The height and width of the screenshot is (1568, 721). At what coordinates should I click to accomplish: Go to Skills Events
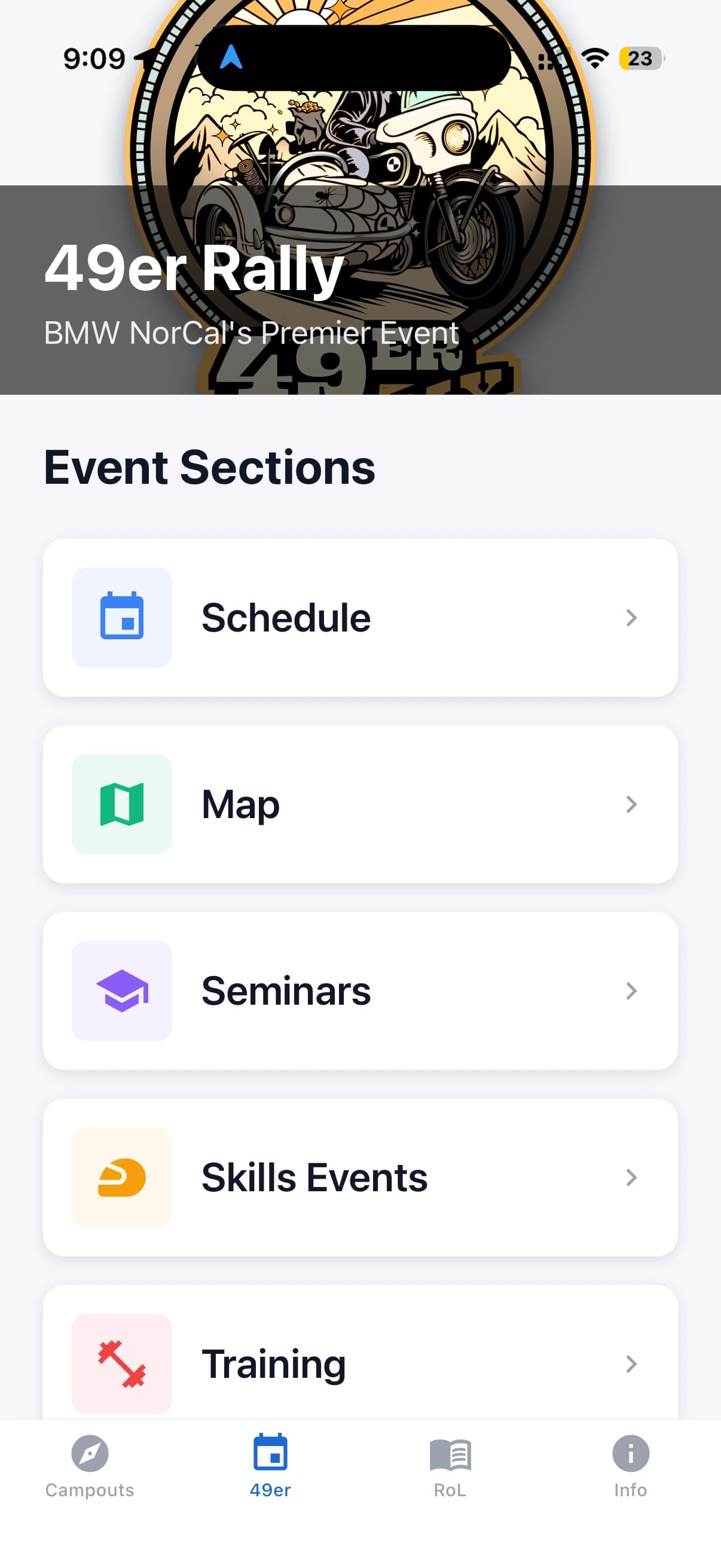tap(360, 1177)
